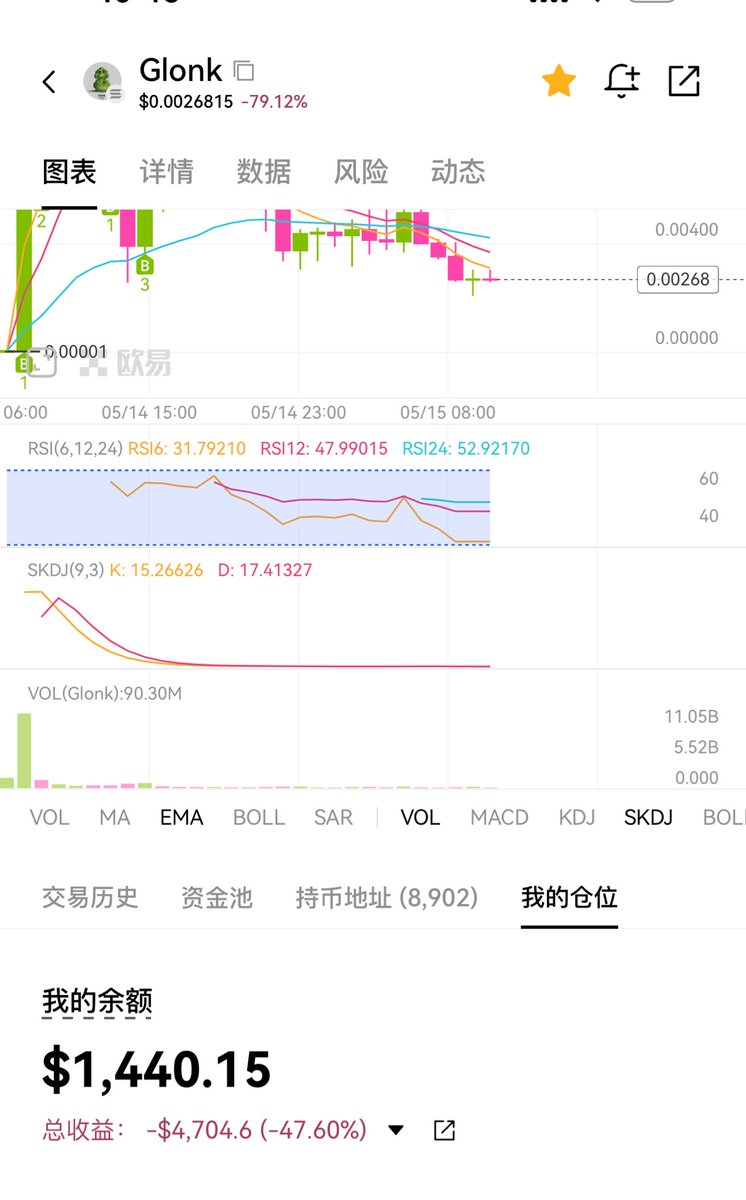Share the Glonk page
This screenshot has height=1200, width=746.
(684, 81)
